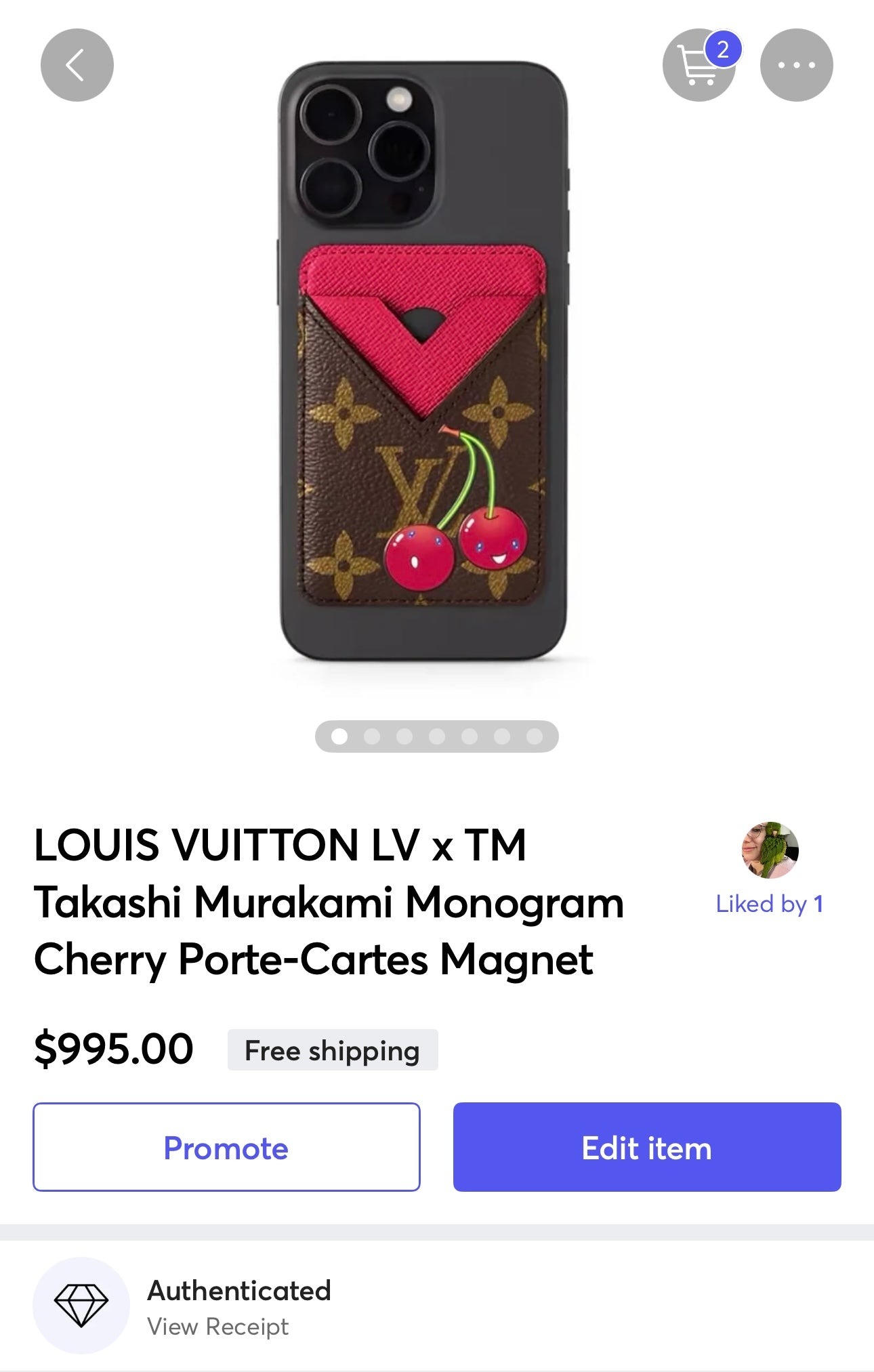
Task: See who liked this listing
Action: 770,903
